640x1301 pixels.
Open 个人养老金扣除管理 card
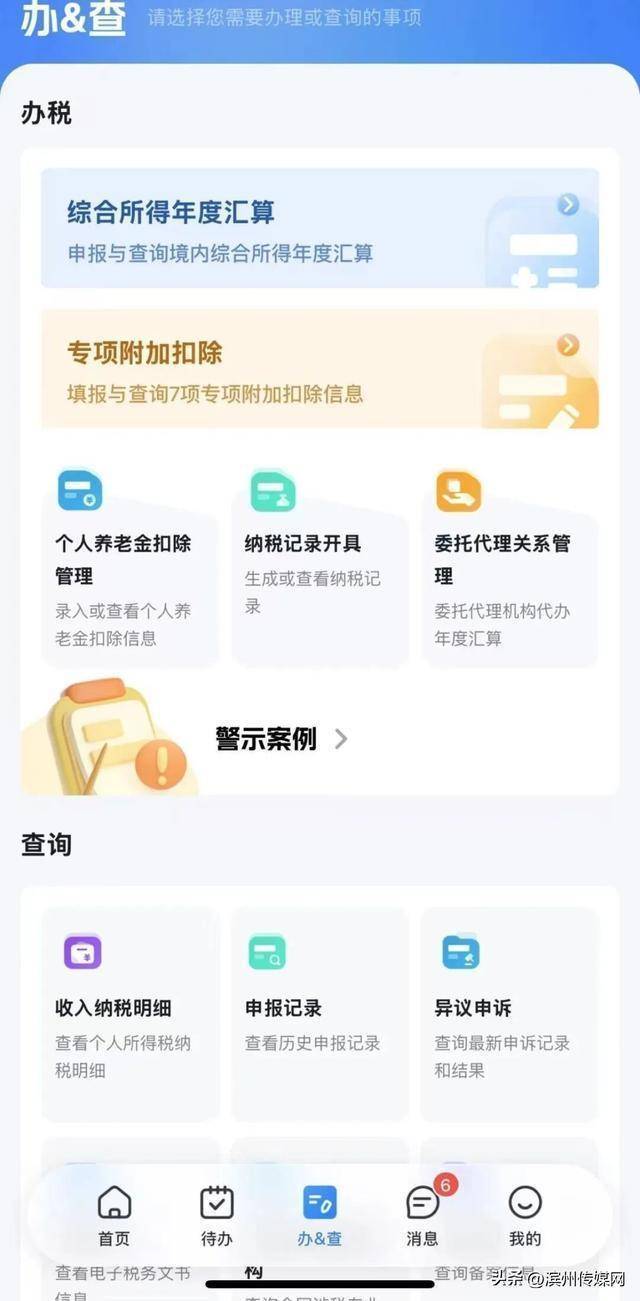click(x=130, y=565)
